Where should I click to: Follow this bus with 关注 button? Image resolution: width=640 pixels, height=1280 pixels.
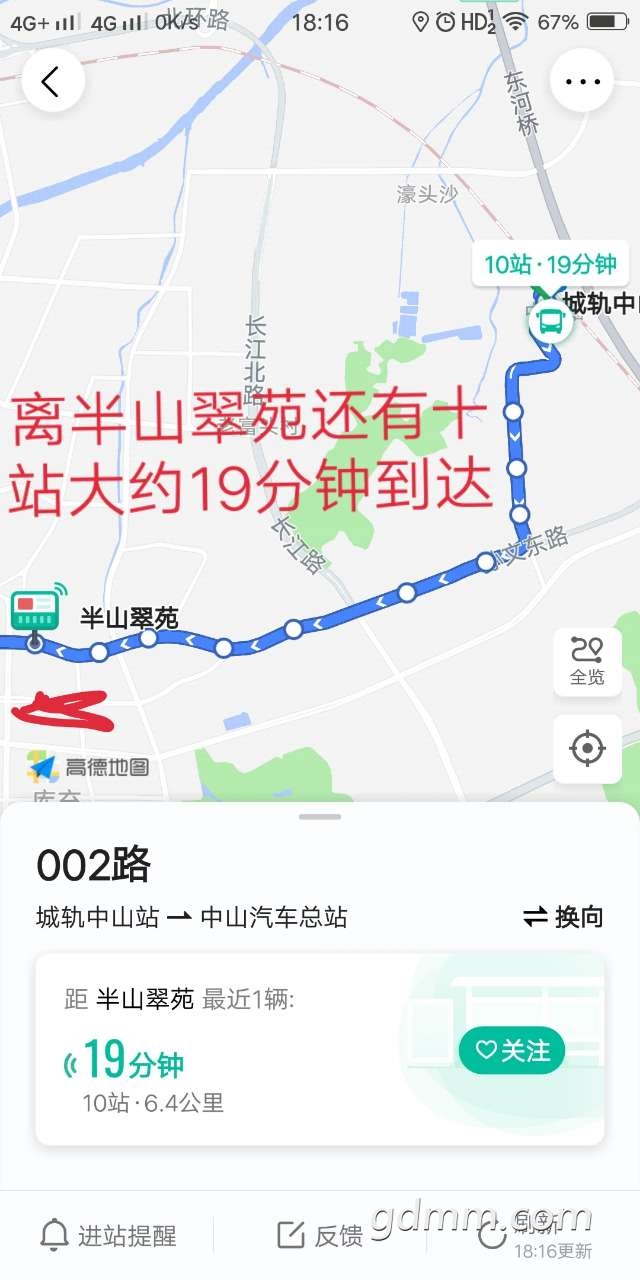pos(512,1050)
